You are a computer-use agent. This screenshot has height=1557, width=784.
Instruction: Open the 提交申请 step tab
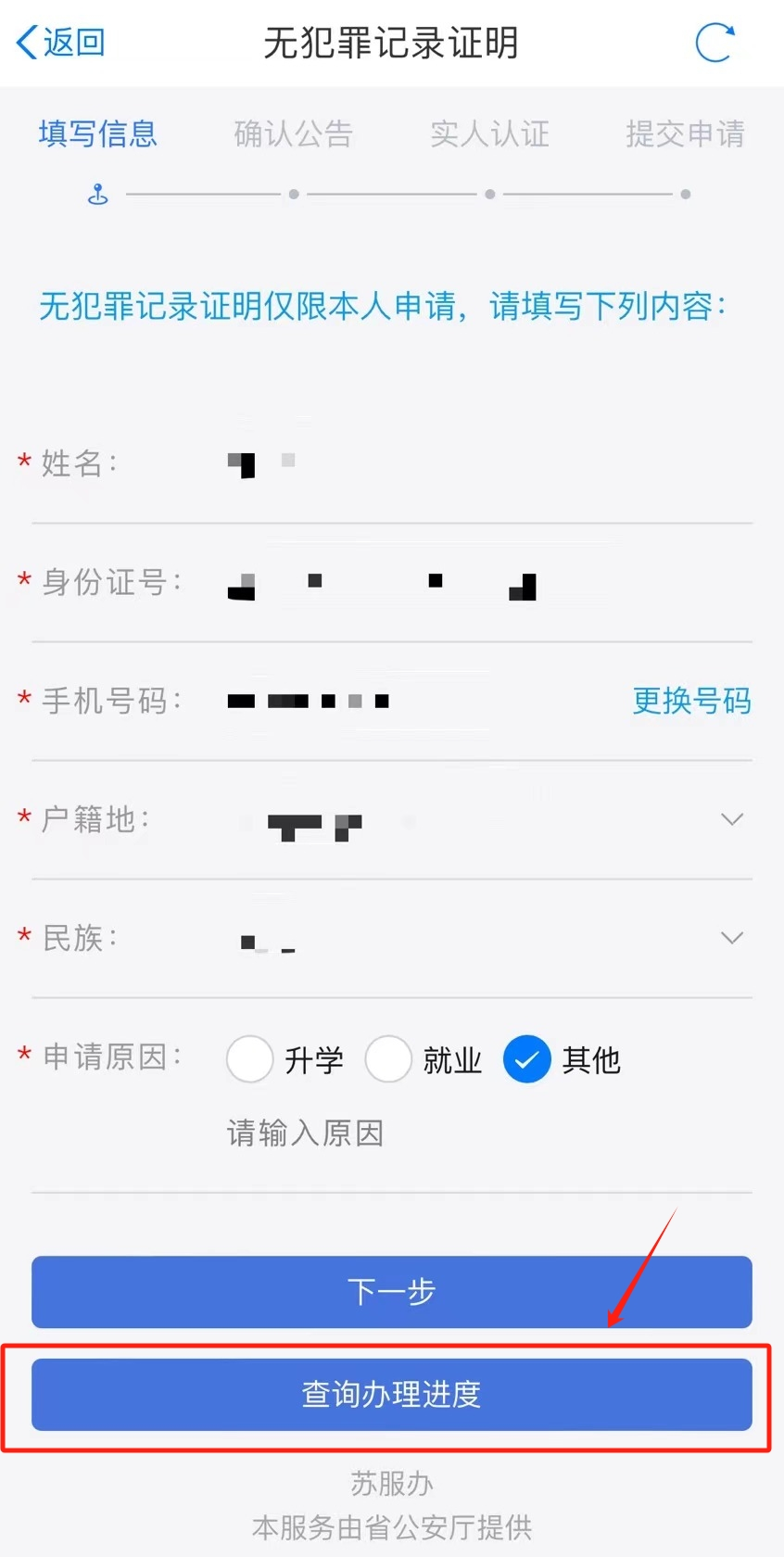685,134
